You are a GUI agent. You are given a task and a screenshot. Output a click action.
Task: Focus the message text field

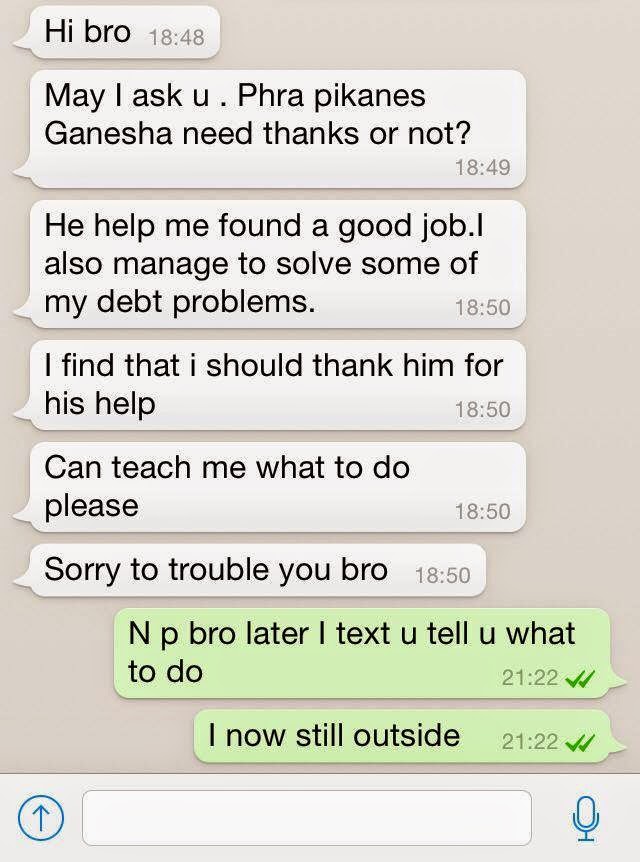306,817
